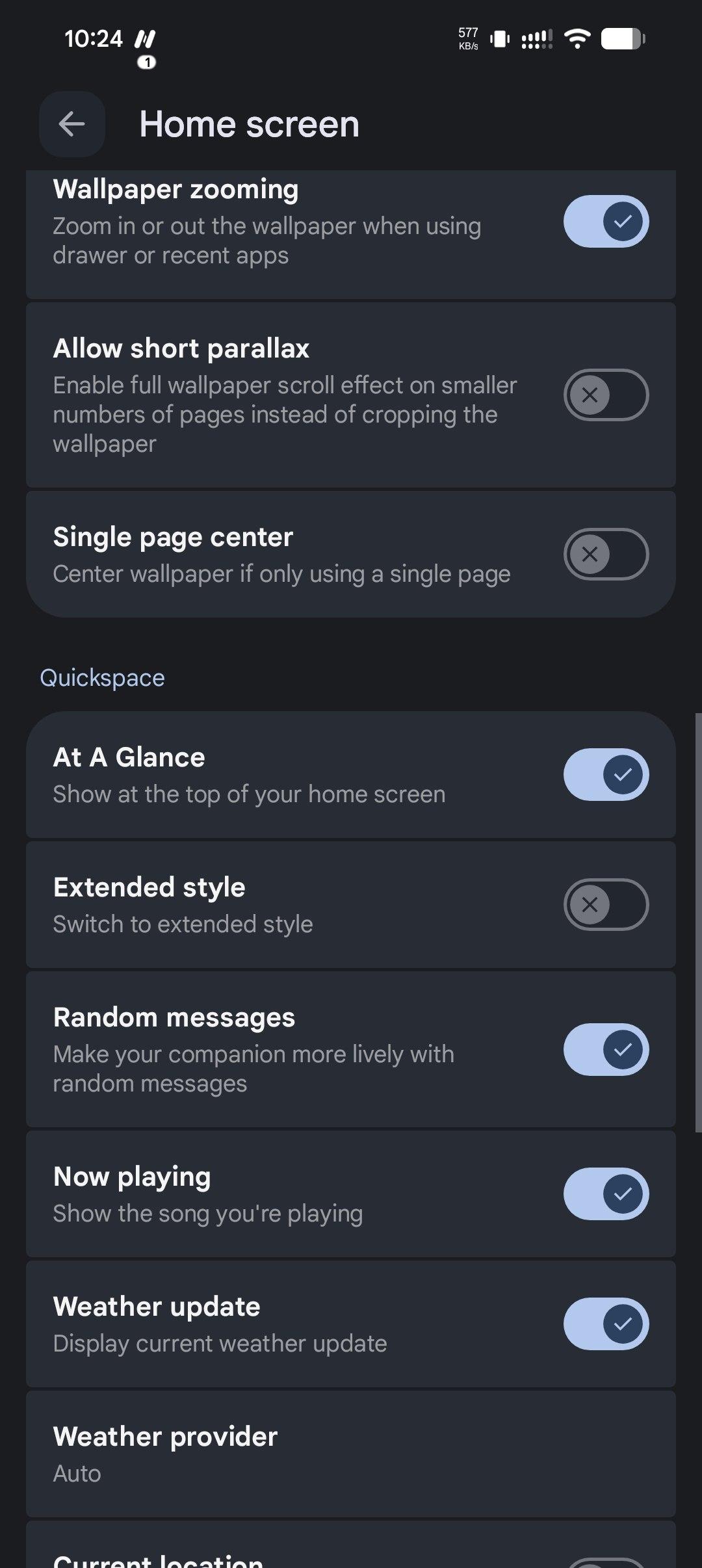Disable Now playing song display
This screenshot has width=702, height=1568.
pyautogui.click(x=606, y=1194)
